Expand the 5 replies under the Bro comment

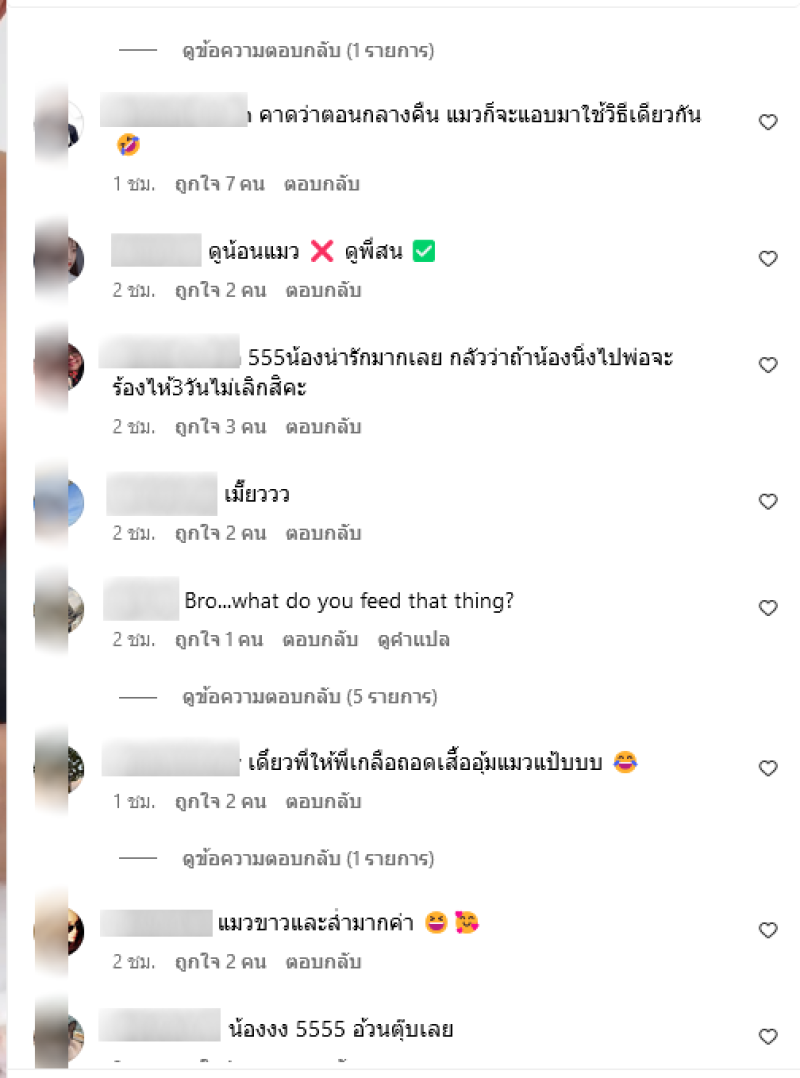[309, 696]
